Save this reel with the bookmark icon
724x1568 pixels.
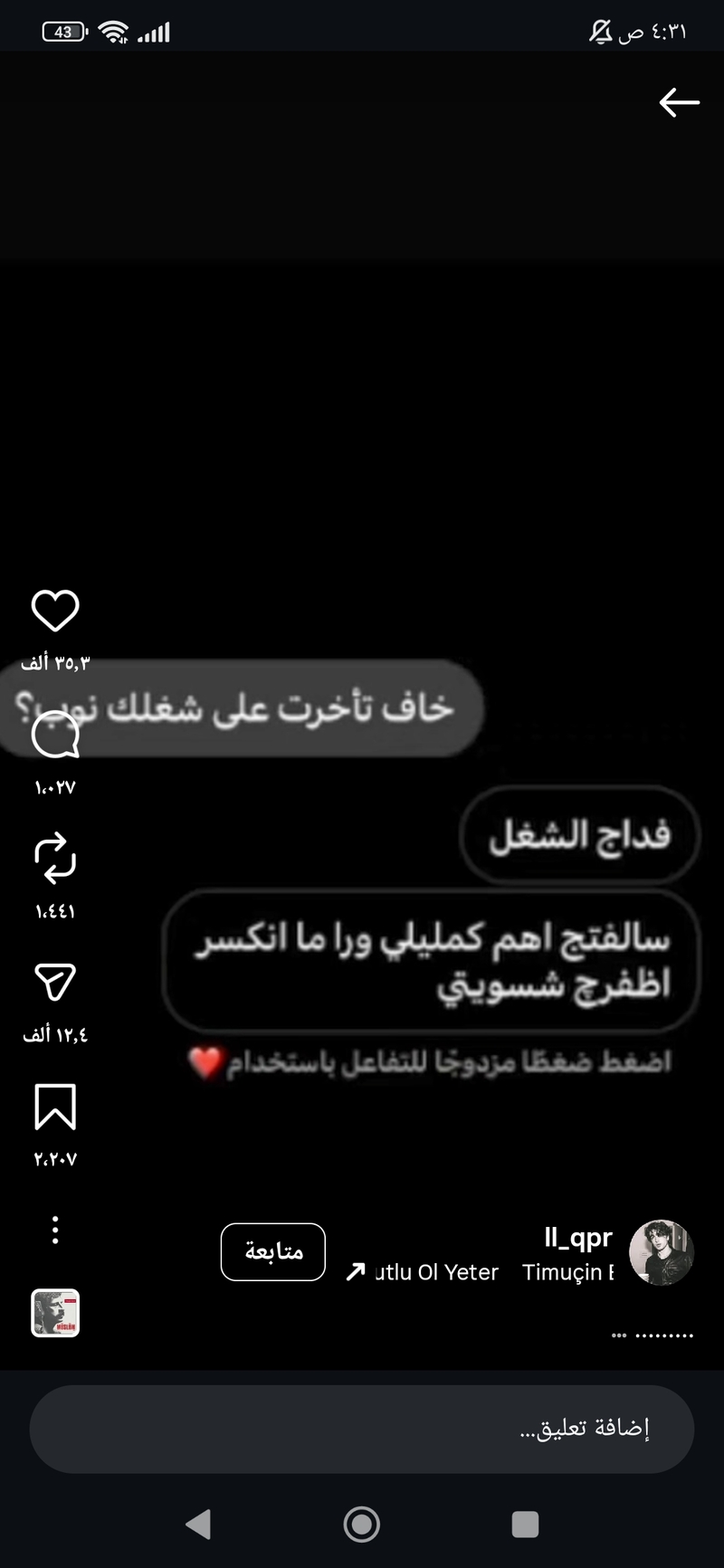(x=55, y=1107)
